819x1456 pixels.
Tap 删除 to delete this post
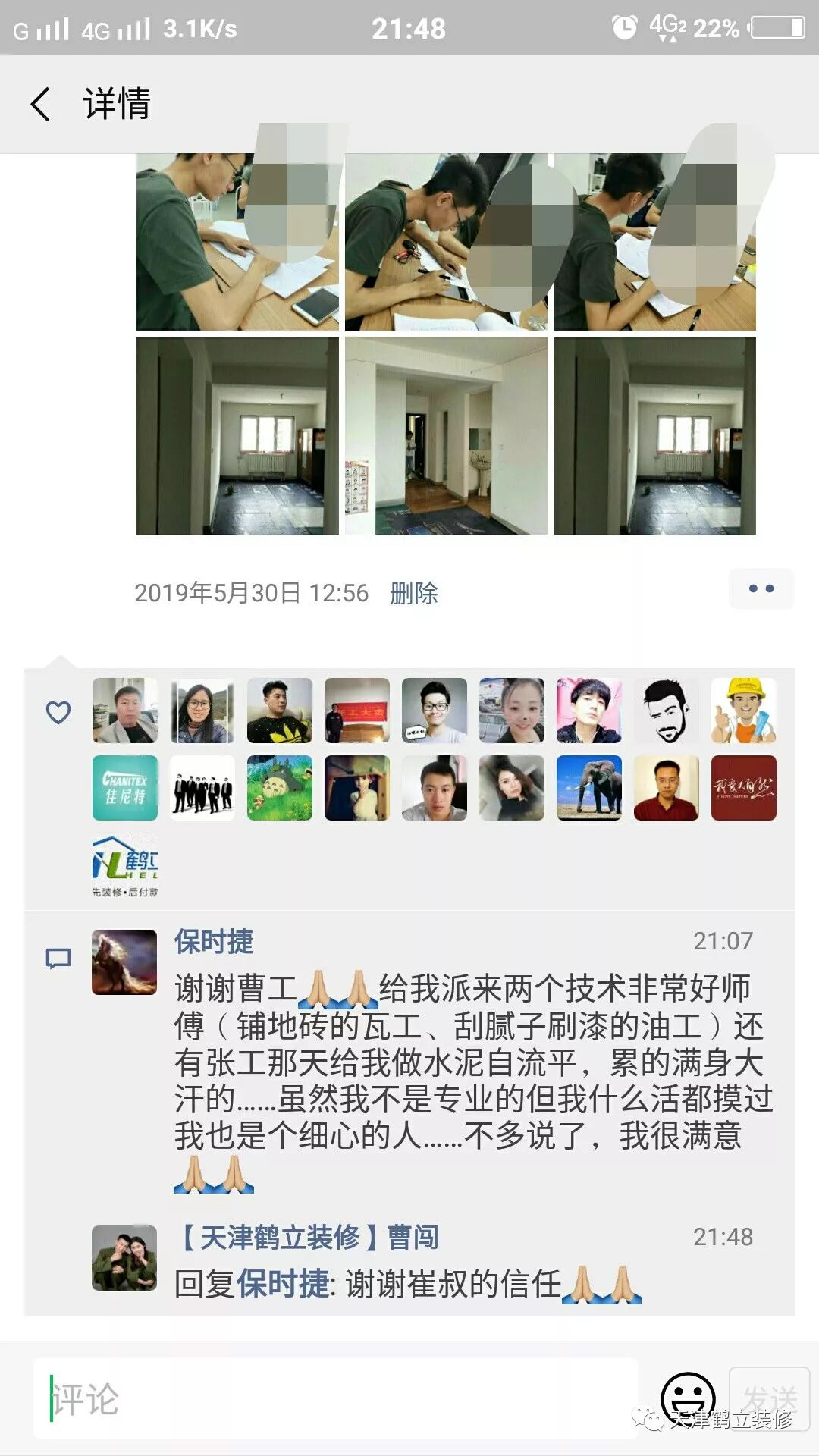pyautogui.click(x=414, y=593)
